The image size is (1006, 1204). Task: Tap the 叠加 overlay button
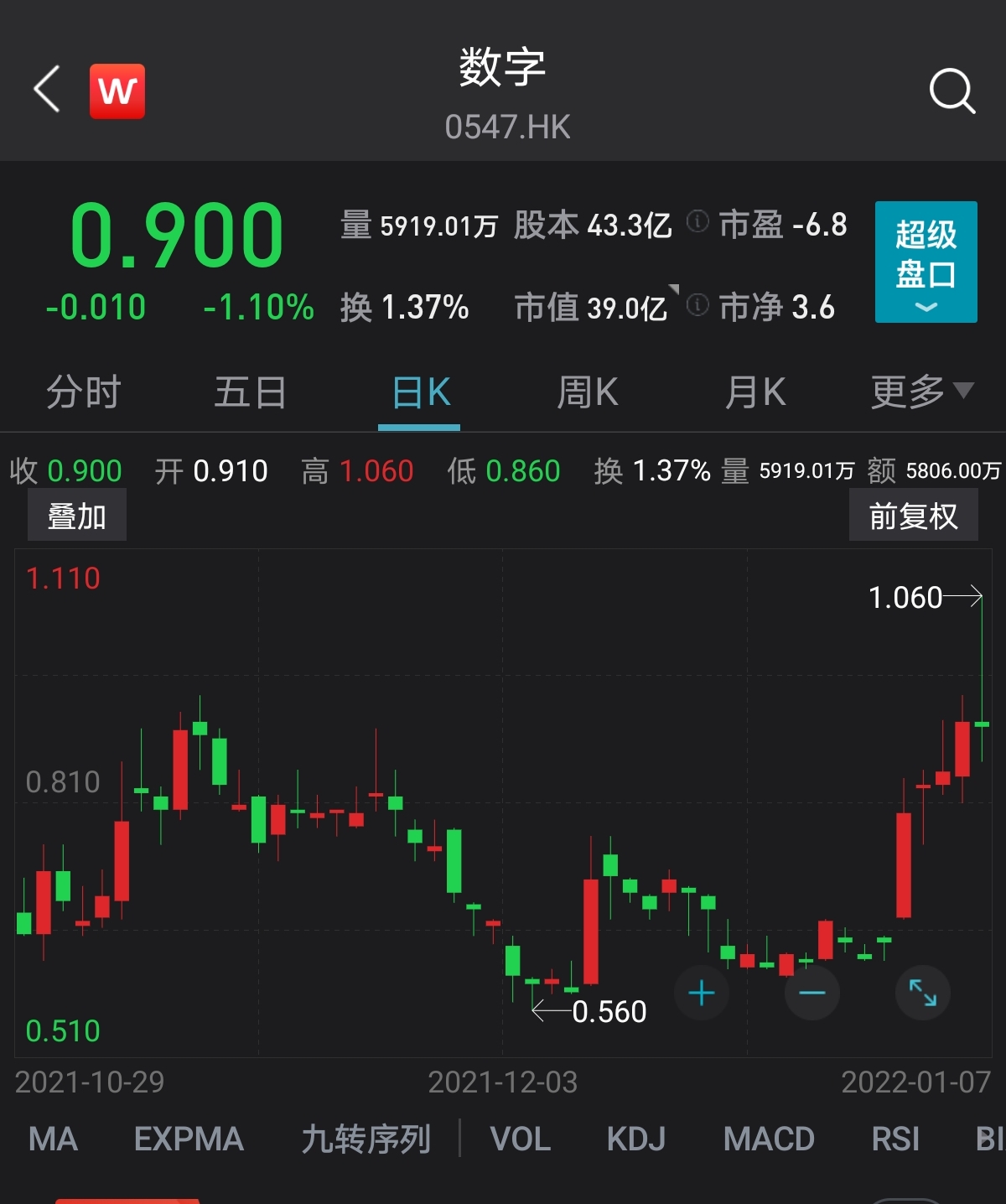click(x=77, y=516)
